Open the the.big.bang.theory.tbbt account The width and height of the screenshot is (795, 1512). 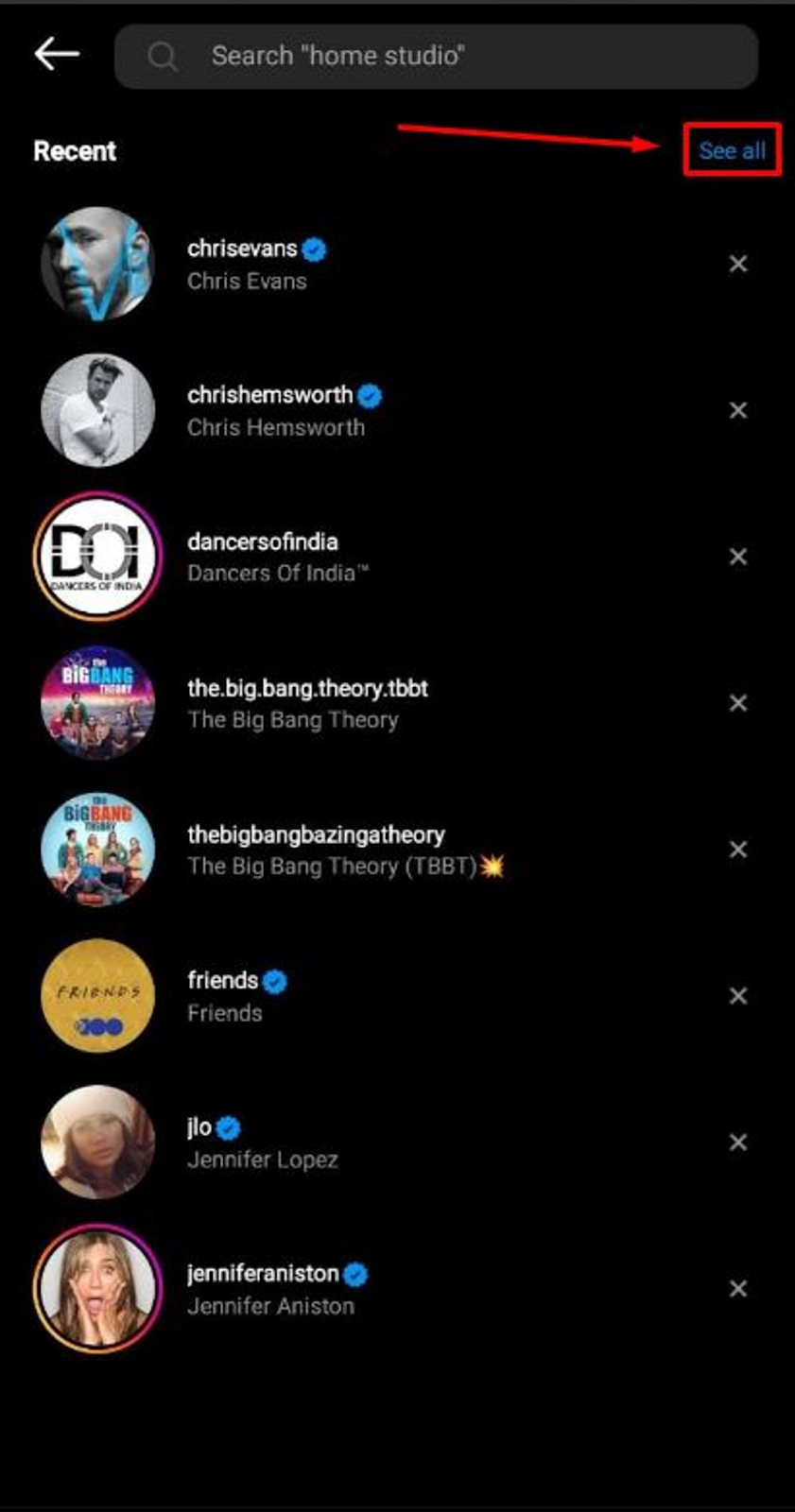307,703
